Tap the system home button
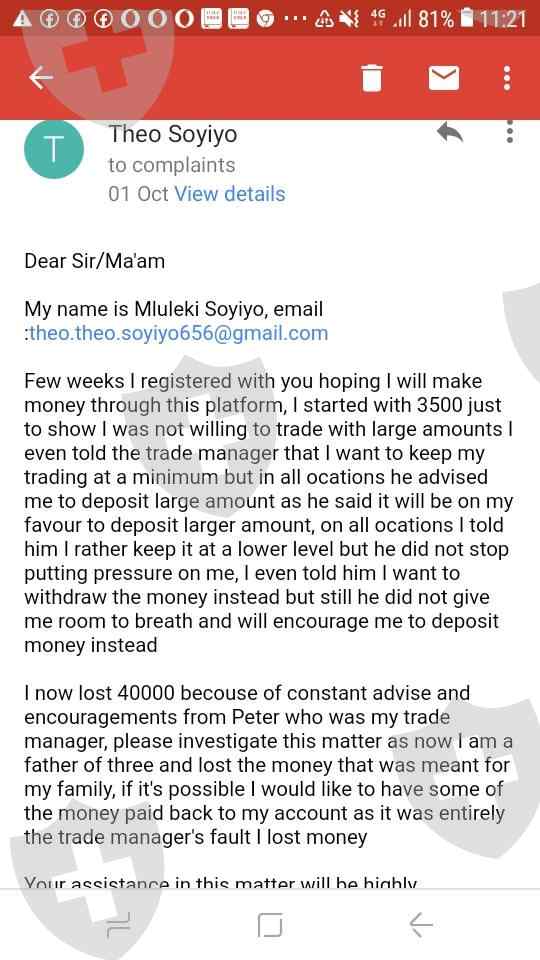 (x=270, y=924)
